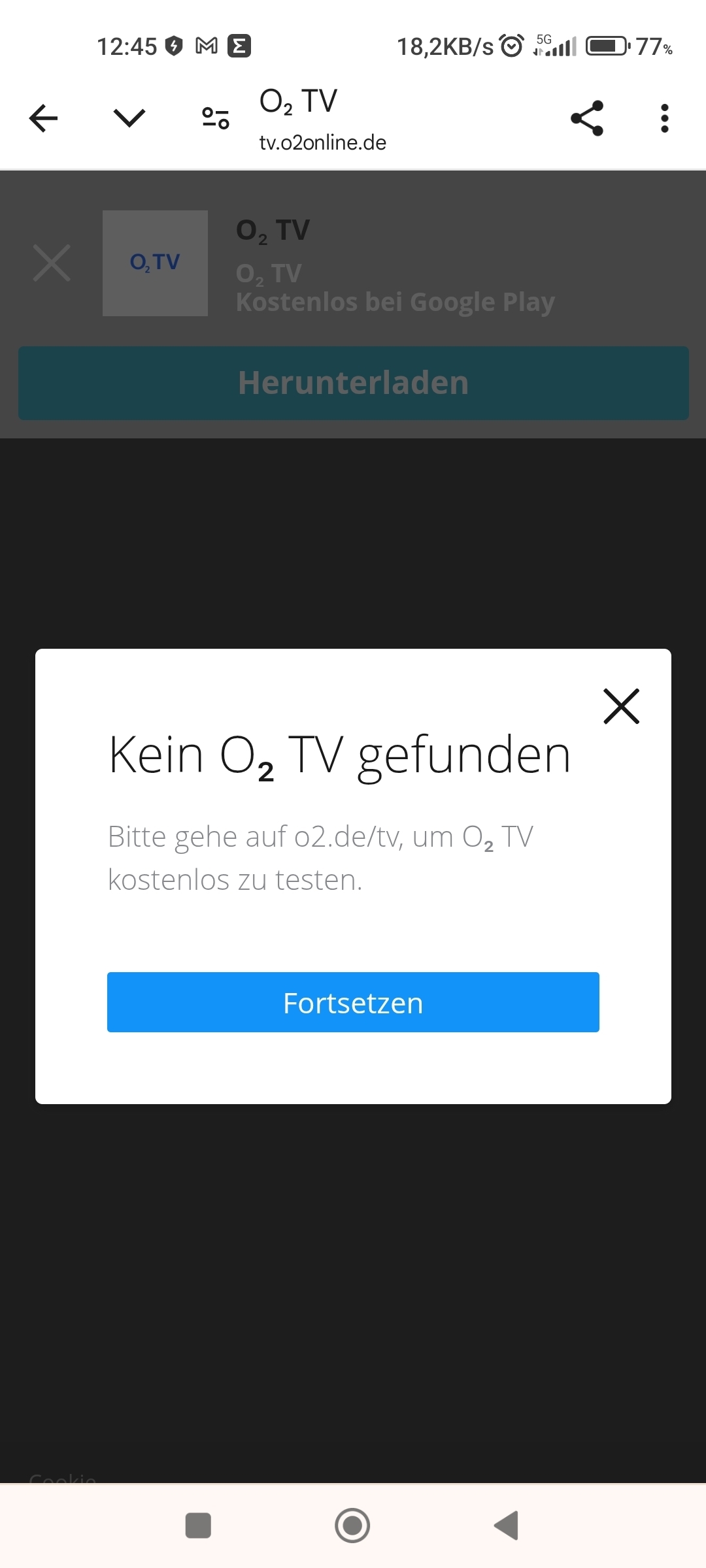Tap Herunterladen to download the app

[354, 383]
